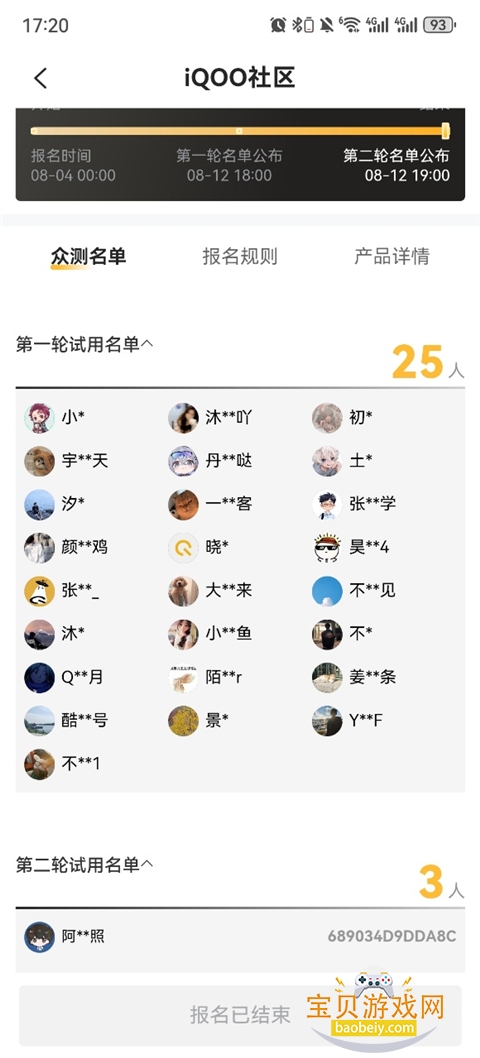Image resolution: width=480 pixels, height=1058 pixels.
Task: Select the 众测名单 tab
Action: [x=88, y=256]
